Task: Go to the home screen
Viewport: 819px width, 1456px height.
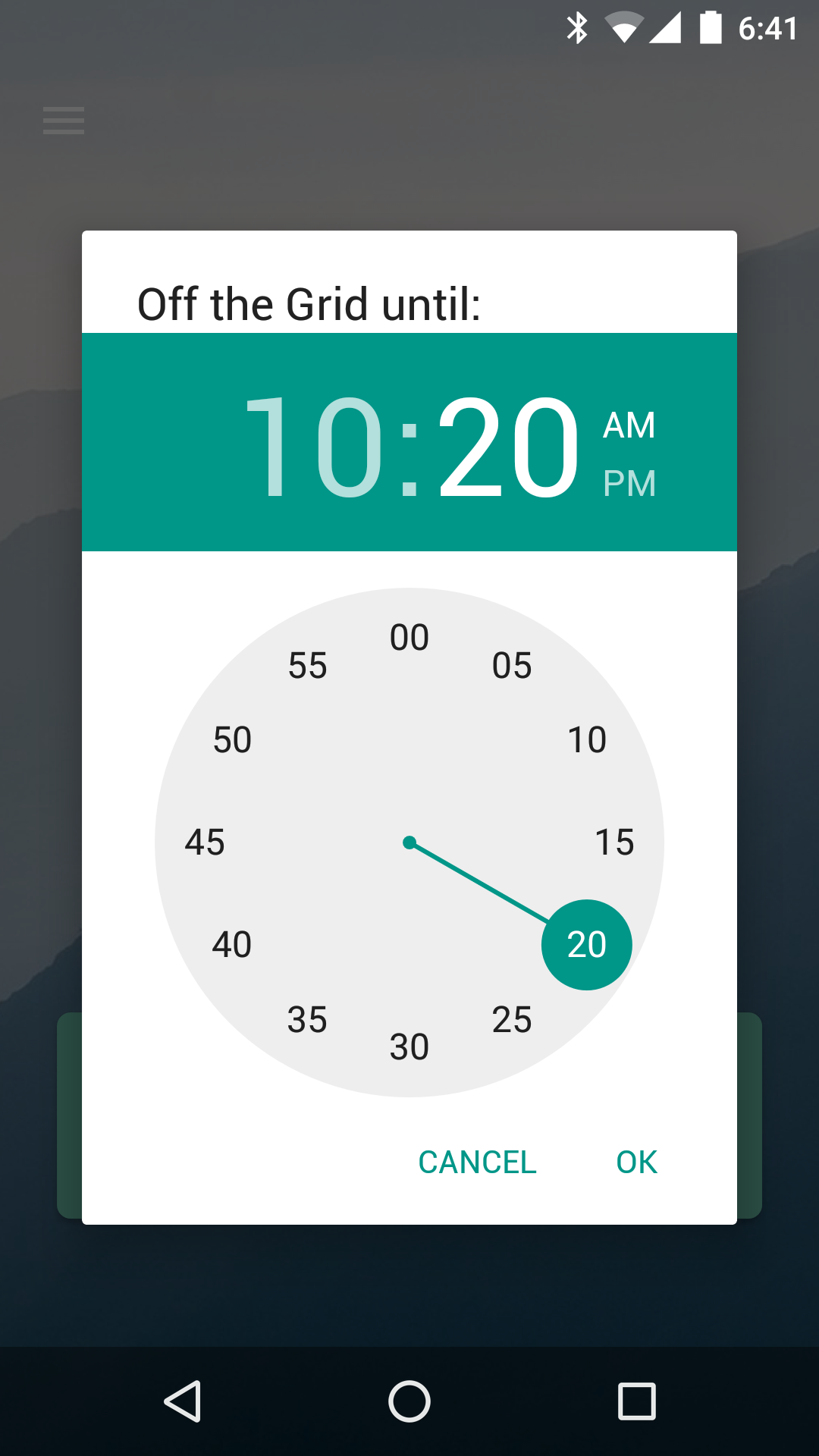Action: point(409,1401)
